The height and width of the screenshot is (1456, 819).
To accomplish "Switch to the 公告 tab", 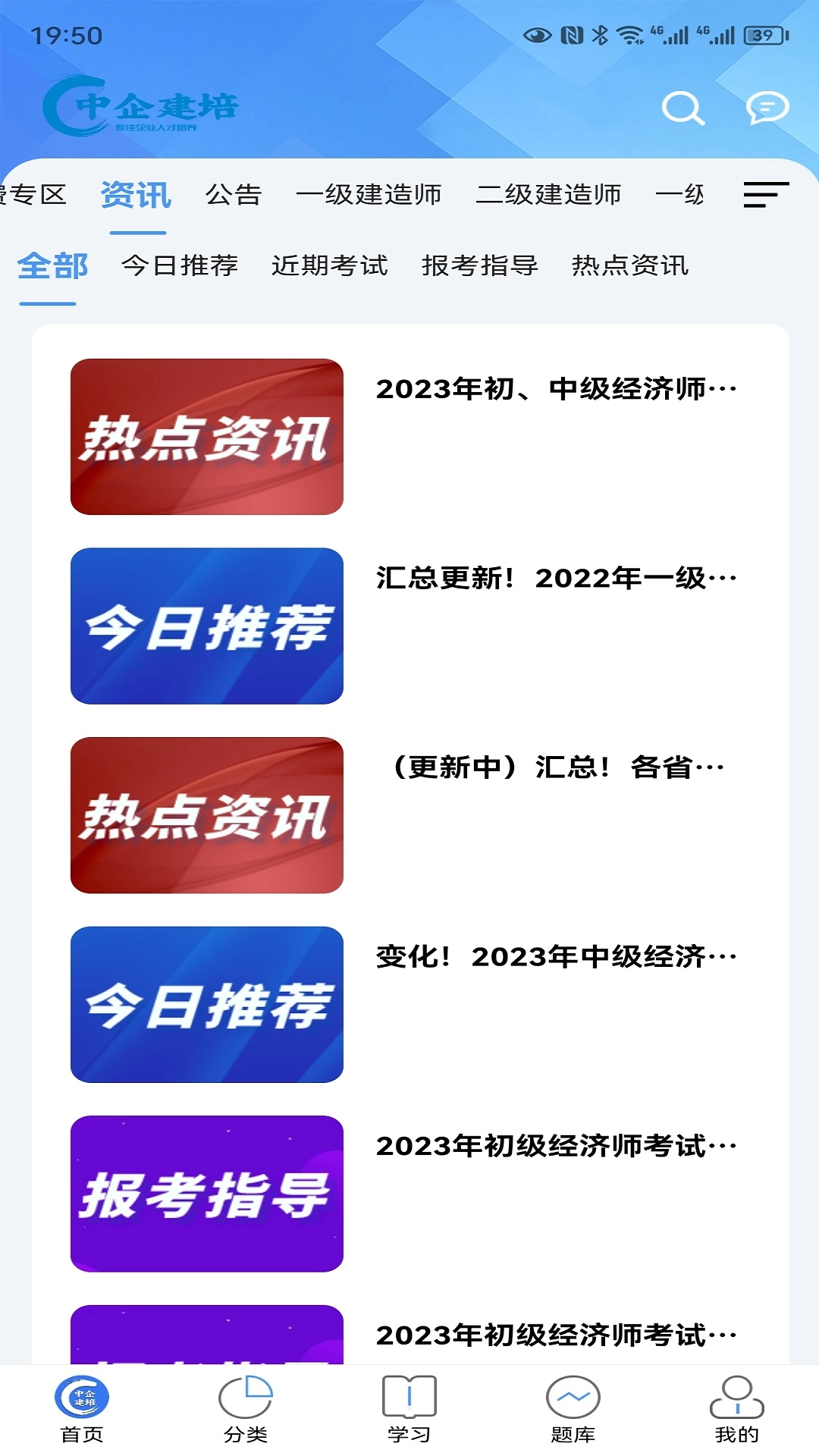I will [234, 195].
